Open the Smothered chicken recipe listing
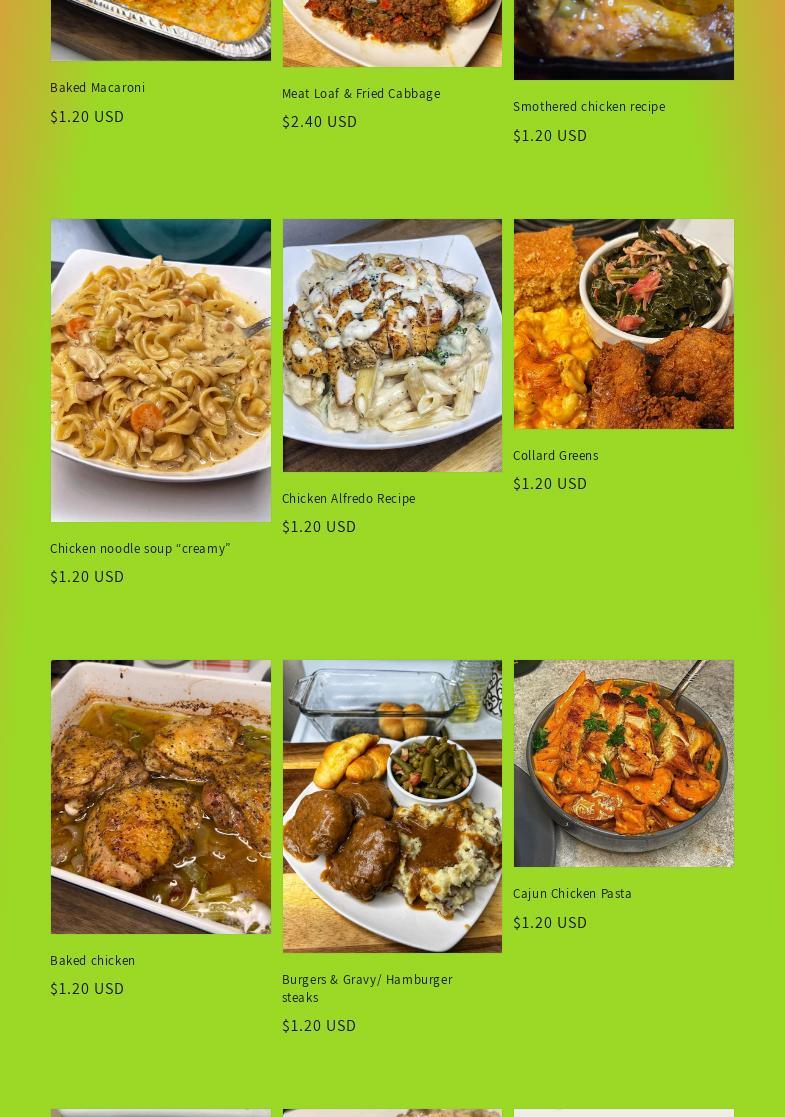Viewport: 785px width, 1117px height. [589, 107]
